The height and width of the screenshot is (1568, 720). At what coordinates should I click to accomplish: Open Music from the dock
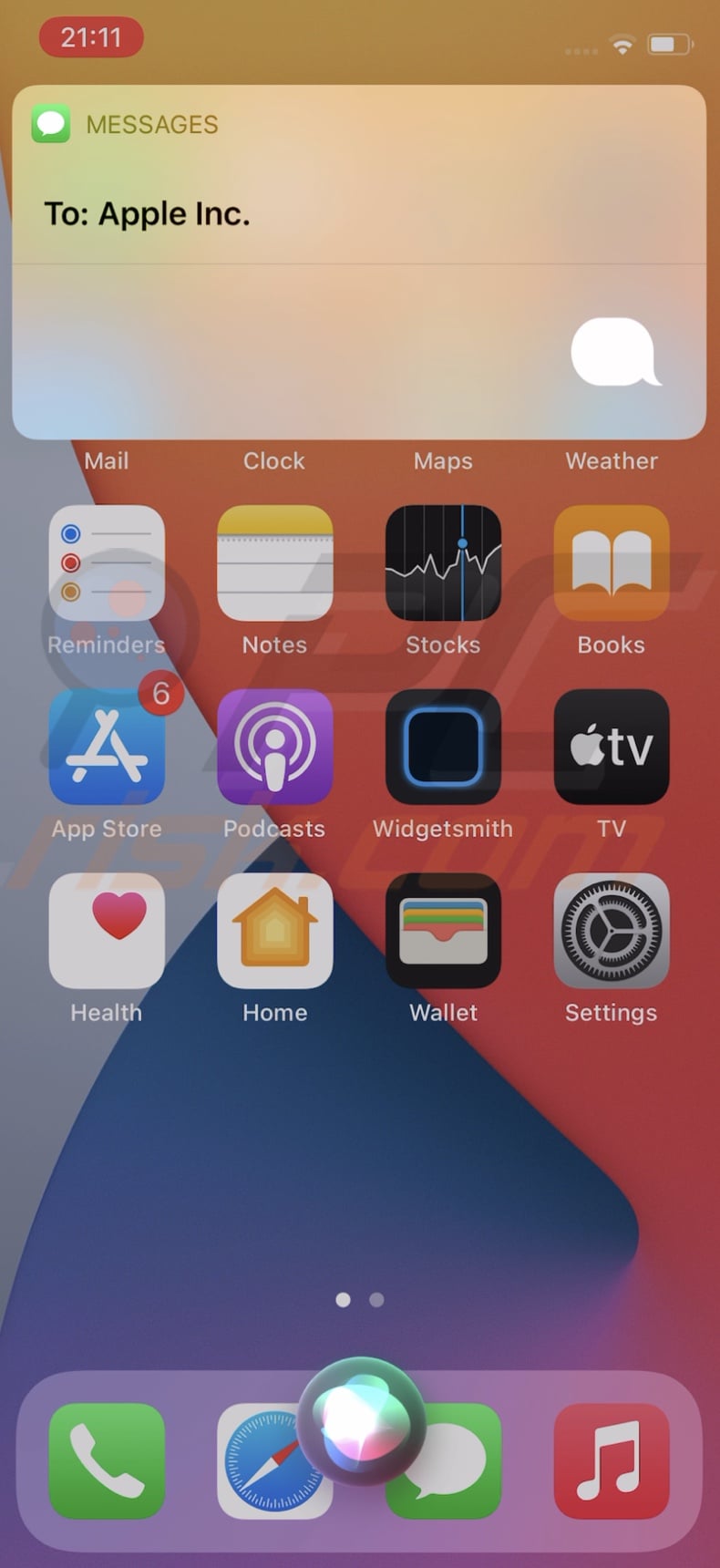(612, 1461)
